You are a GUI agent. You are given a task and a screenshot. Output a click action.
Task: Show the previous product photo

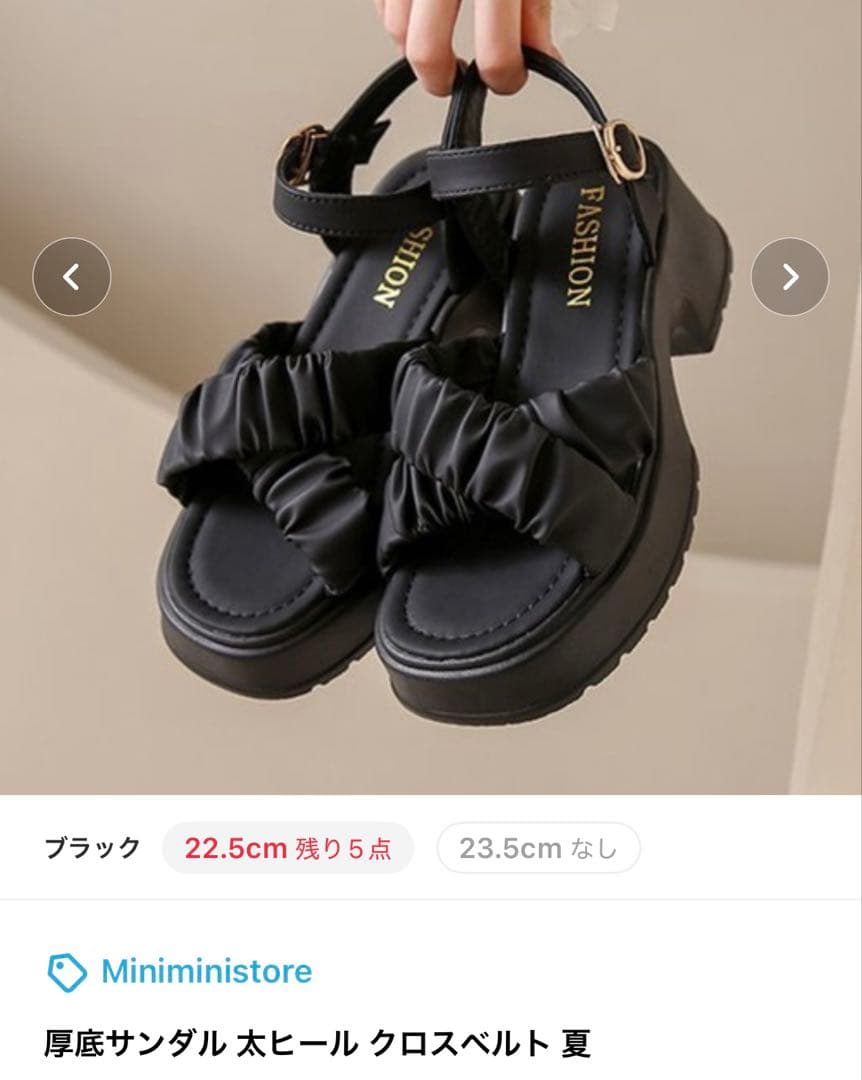coord(72,277)
